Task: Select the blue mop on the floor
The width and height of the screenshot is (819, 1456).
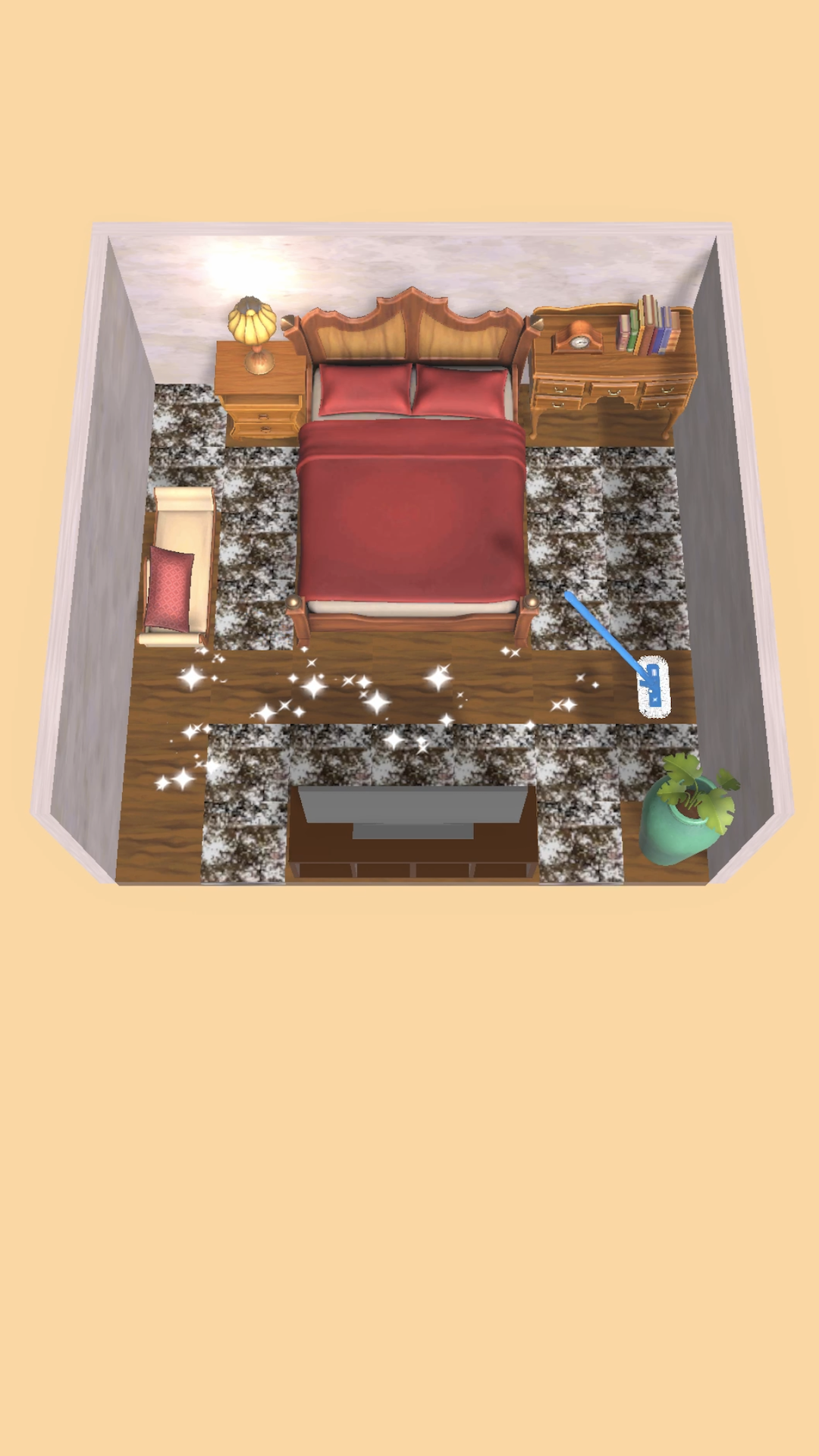Action: pyautogui.click(x=620, y=654)
